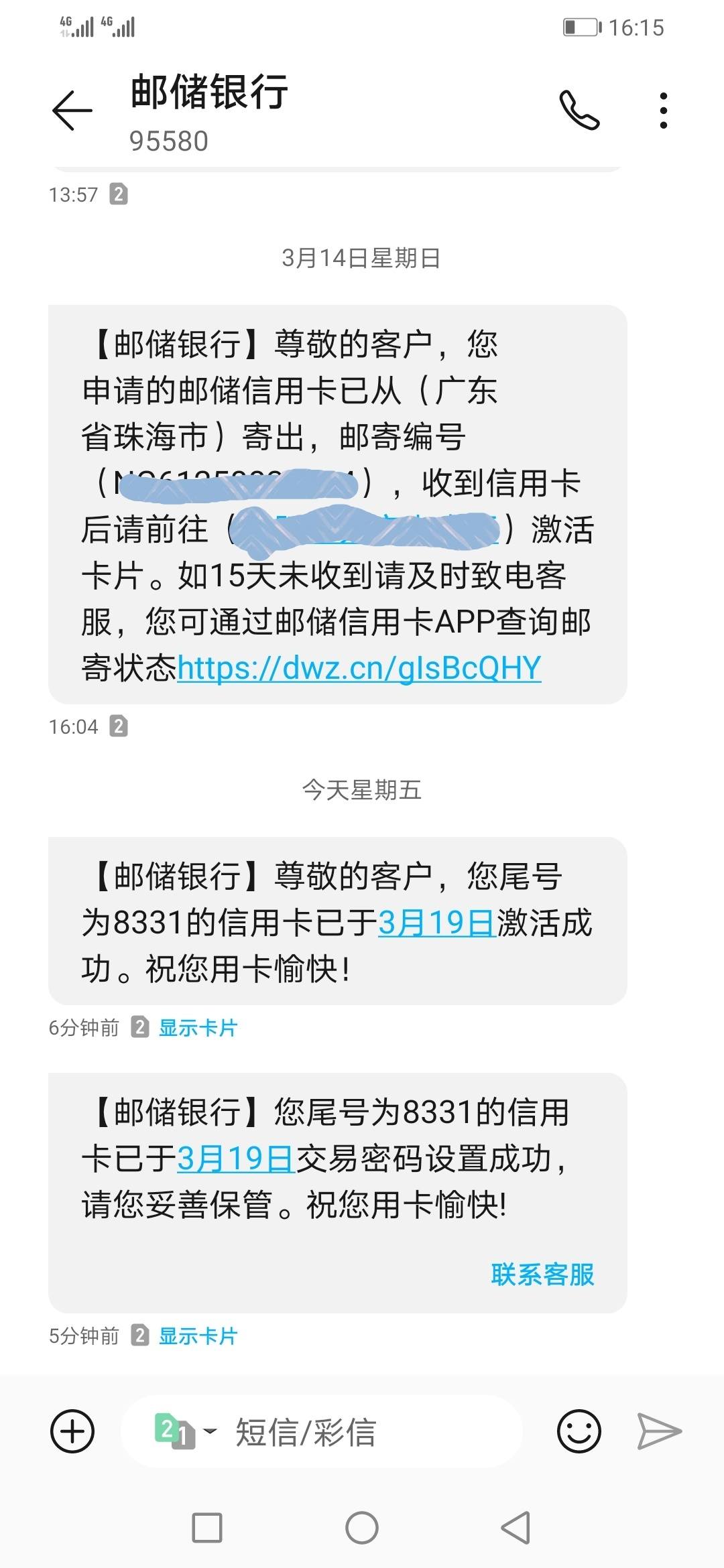The image size is (724, 1568).
Task: Open the three-dot overflow menu
Action: coord(664,111)
